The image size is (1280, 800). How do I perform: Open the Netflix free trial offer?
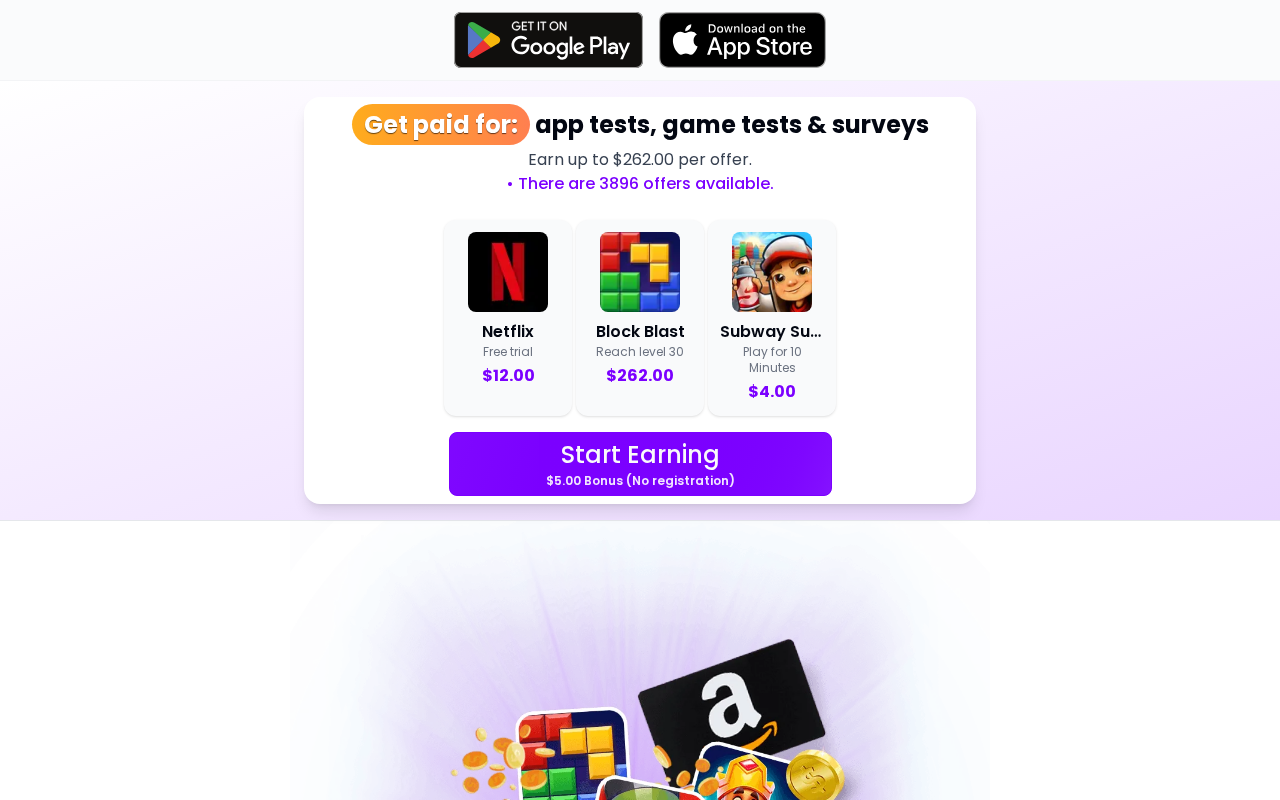(x=508, y=318)
